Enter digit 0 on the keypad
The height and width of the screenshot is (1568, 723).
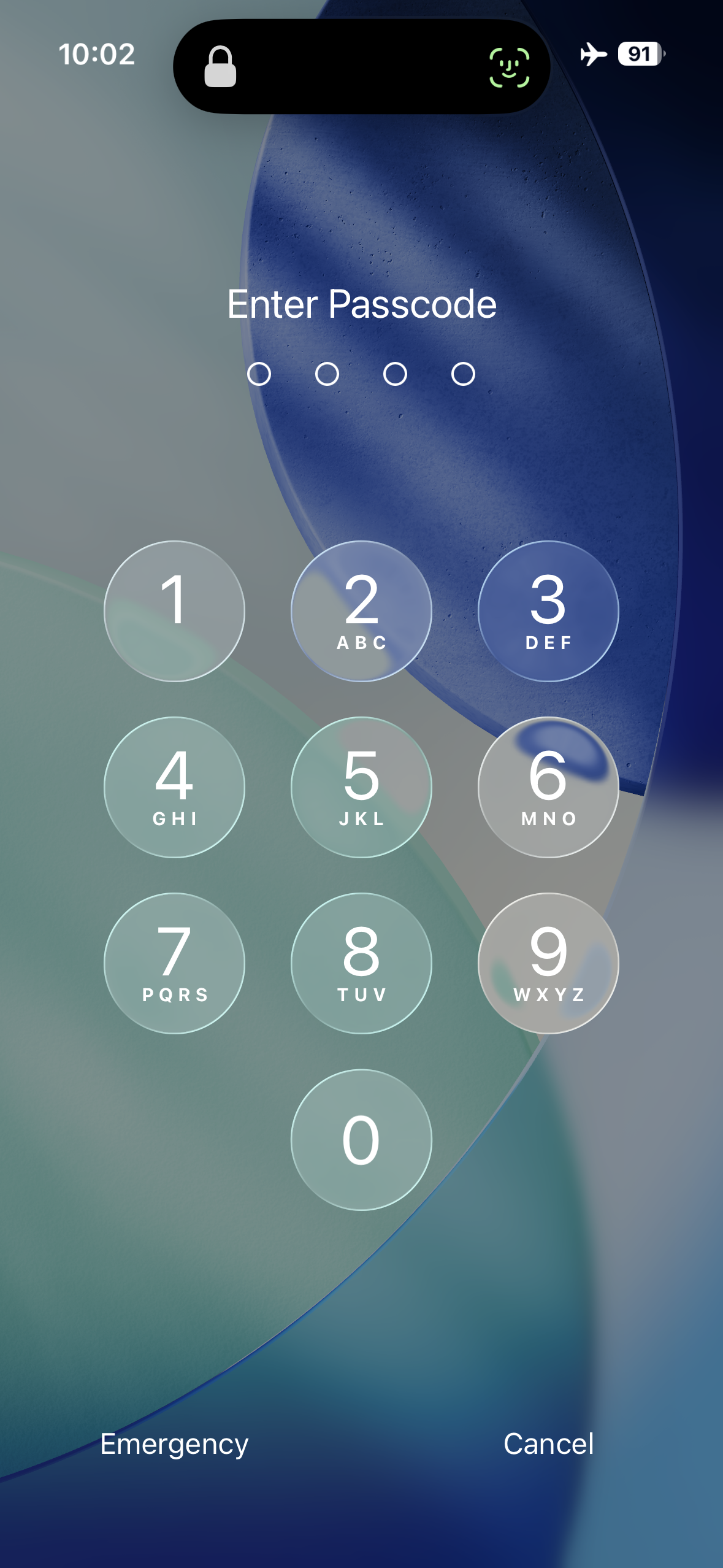click(x=361, y=1139)
